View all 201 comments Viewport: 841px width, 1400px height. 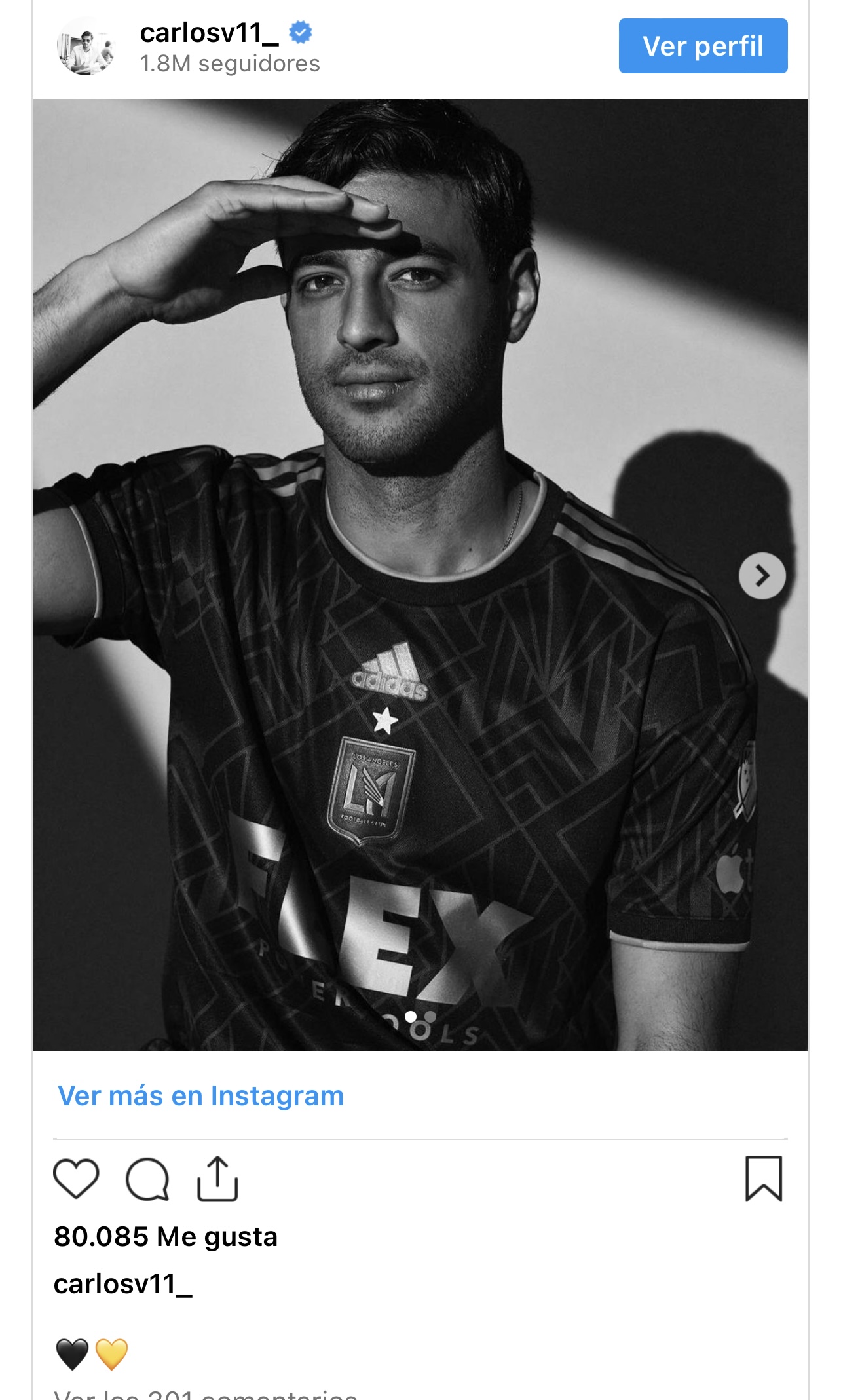point(206,1394)
